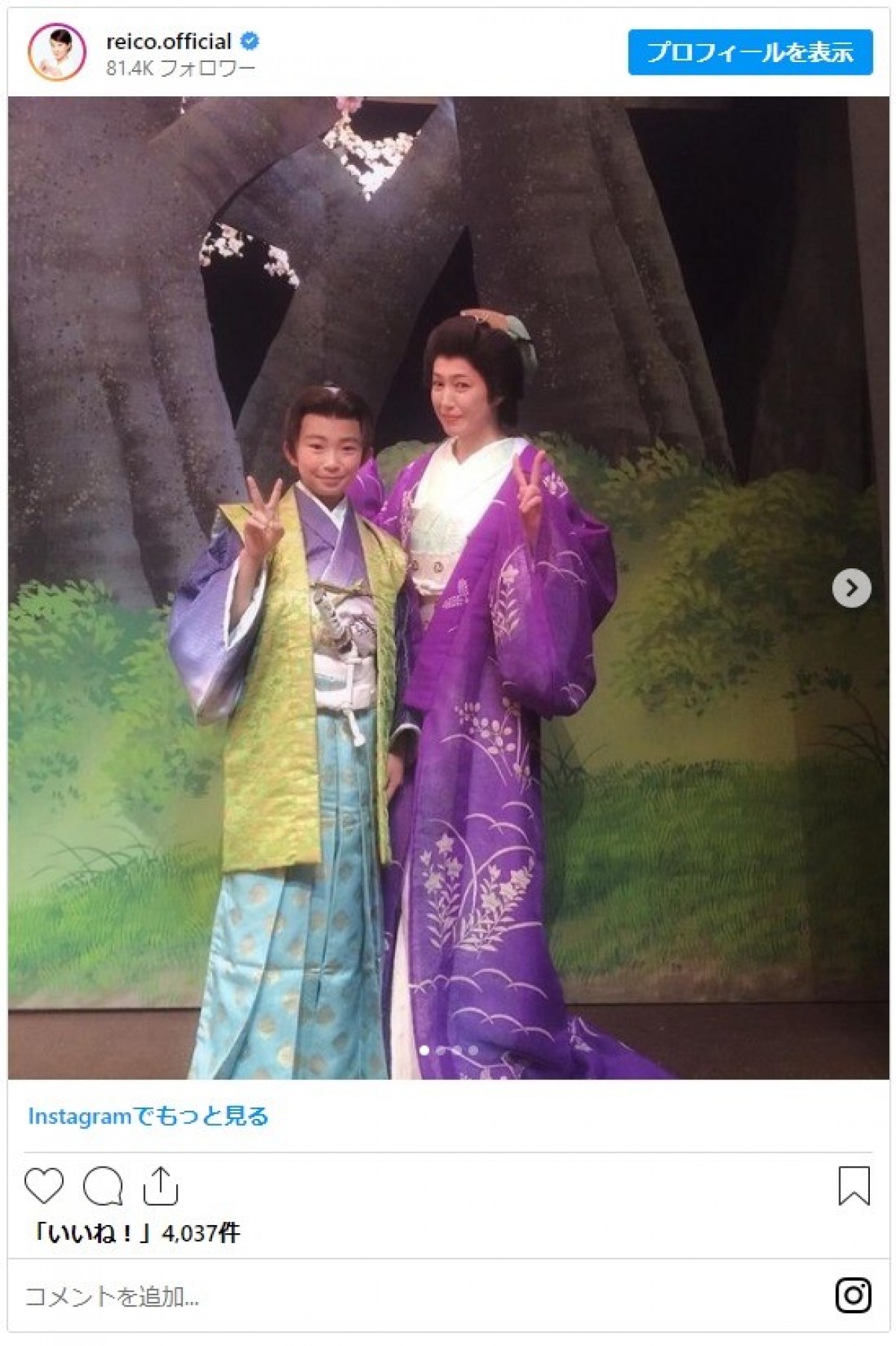Viewport: 896px width, 1346px height.
Task: Go to next photo in carousel
Action: [851, 589]
